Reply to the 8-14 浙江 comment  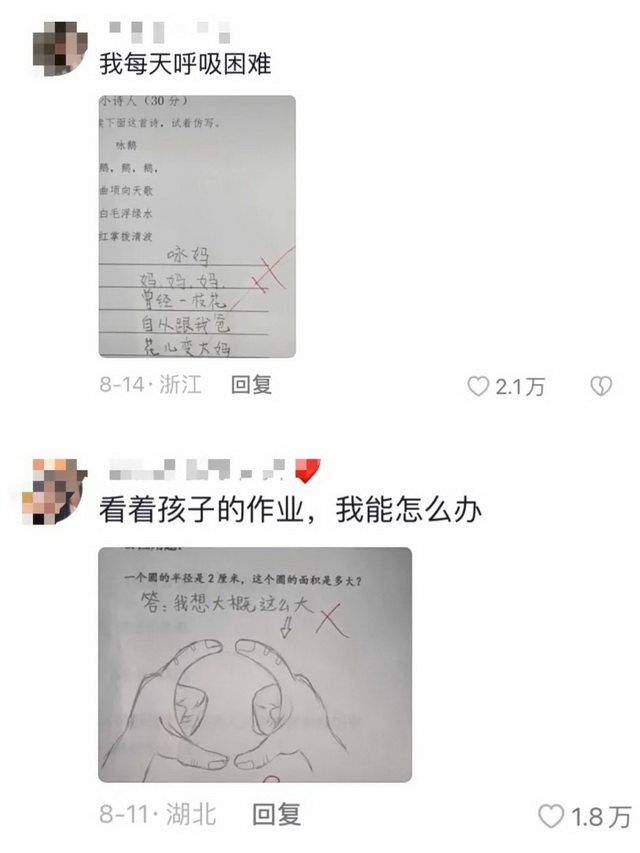tap(252, 385)
